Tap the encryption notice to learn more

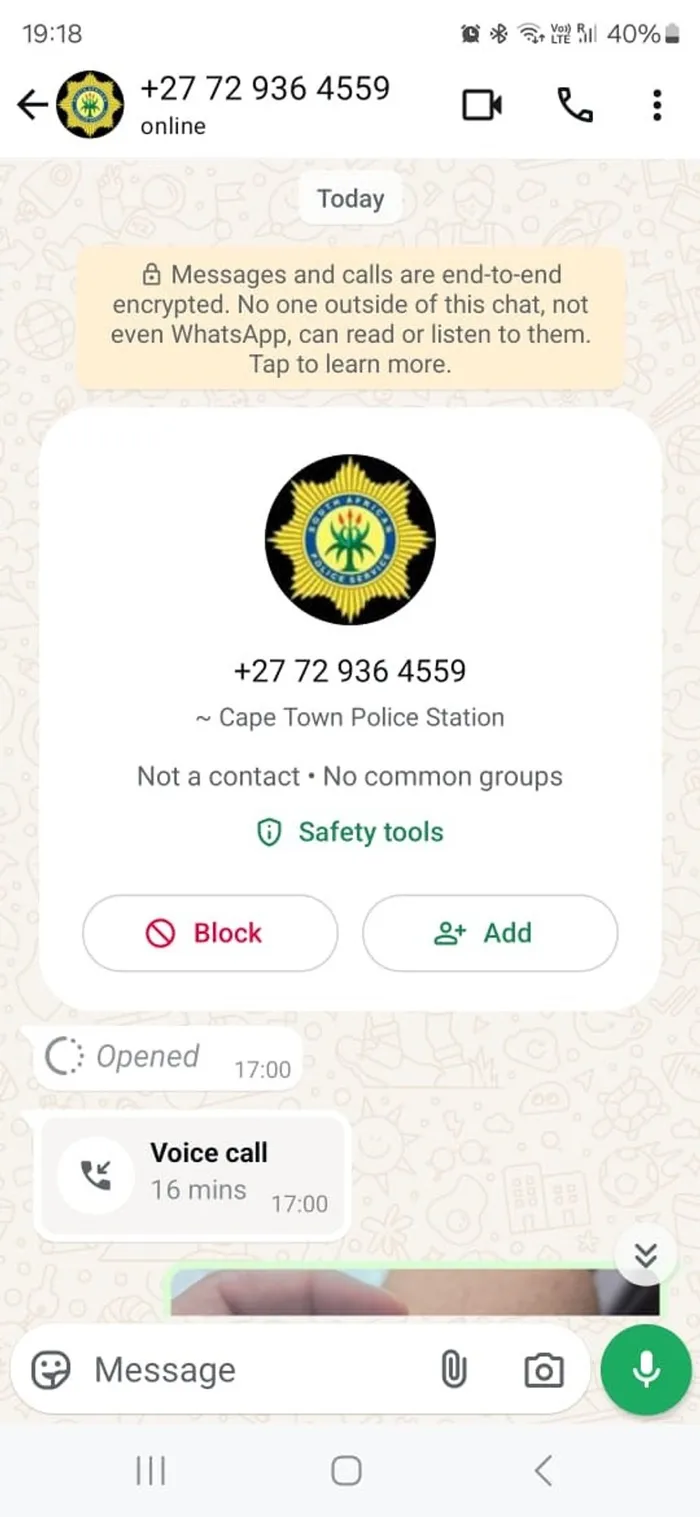(x=350, y=319)
